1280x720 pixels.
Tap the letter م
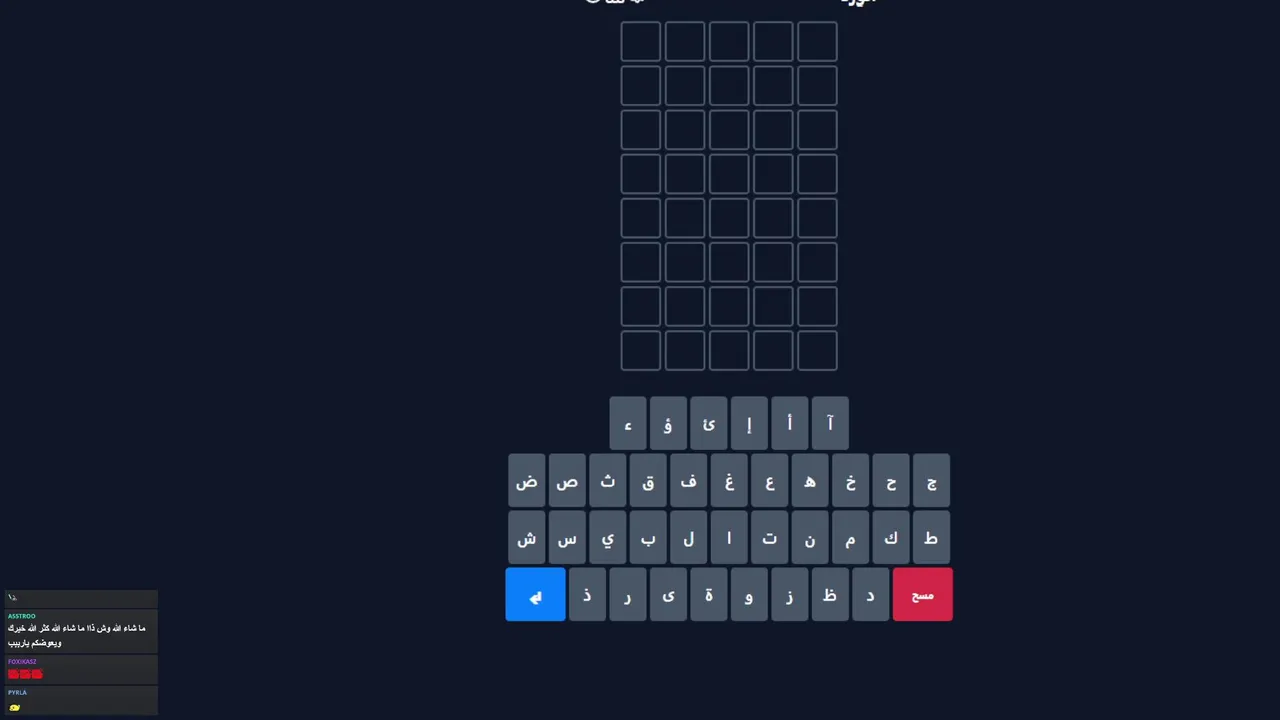pyautogui.click(x=850, y=538)
